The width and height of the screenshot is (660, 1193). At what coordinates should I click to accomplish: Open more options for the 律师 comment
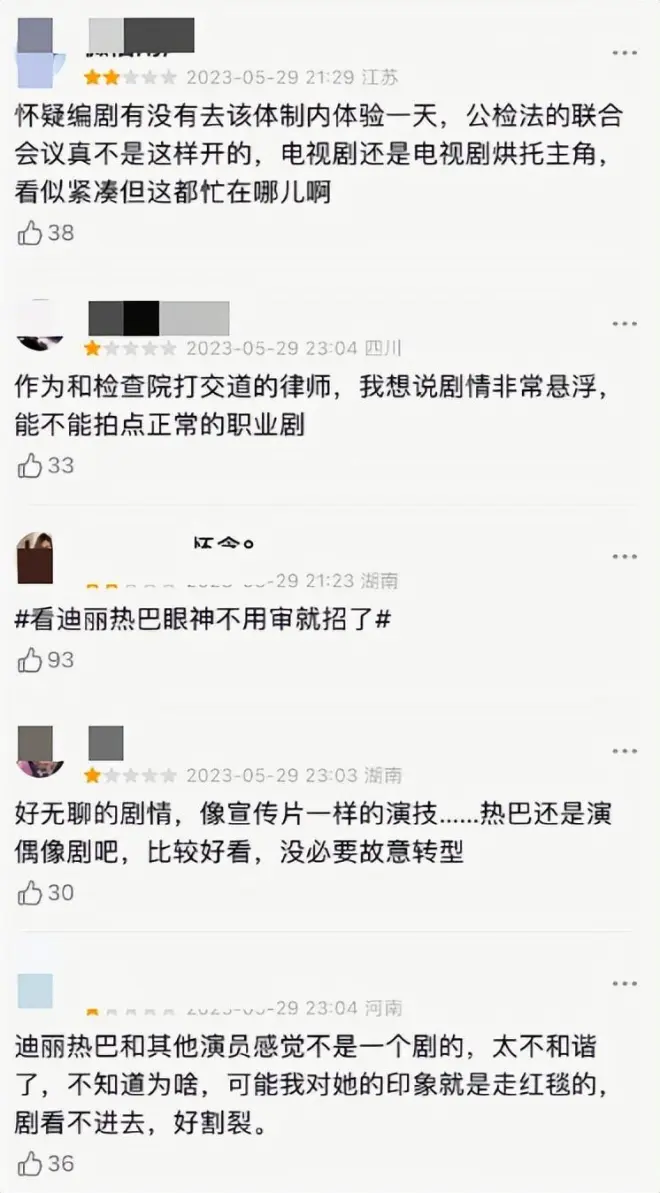pyautogui.click(x=624, y=323)
